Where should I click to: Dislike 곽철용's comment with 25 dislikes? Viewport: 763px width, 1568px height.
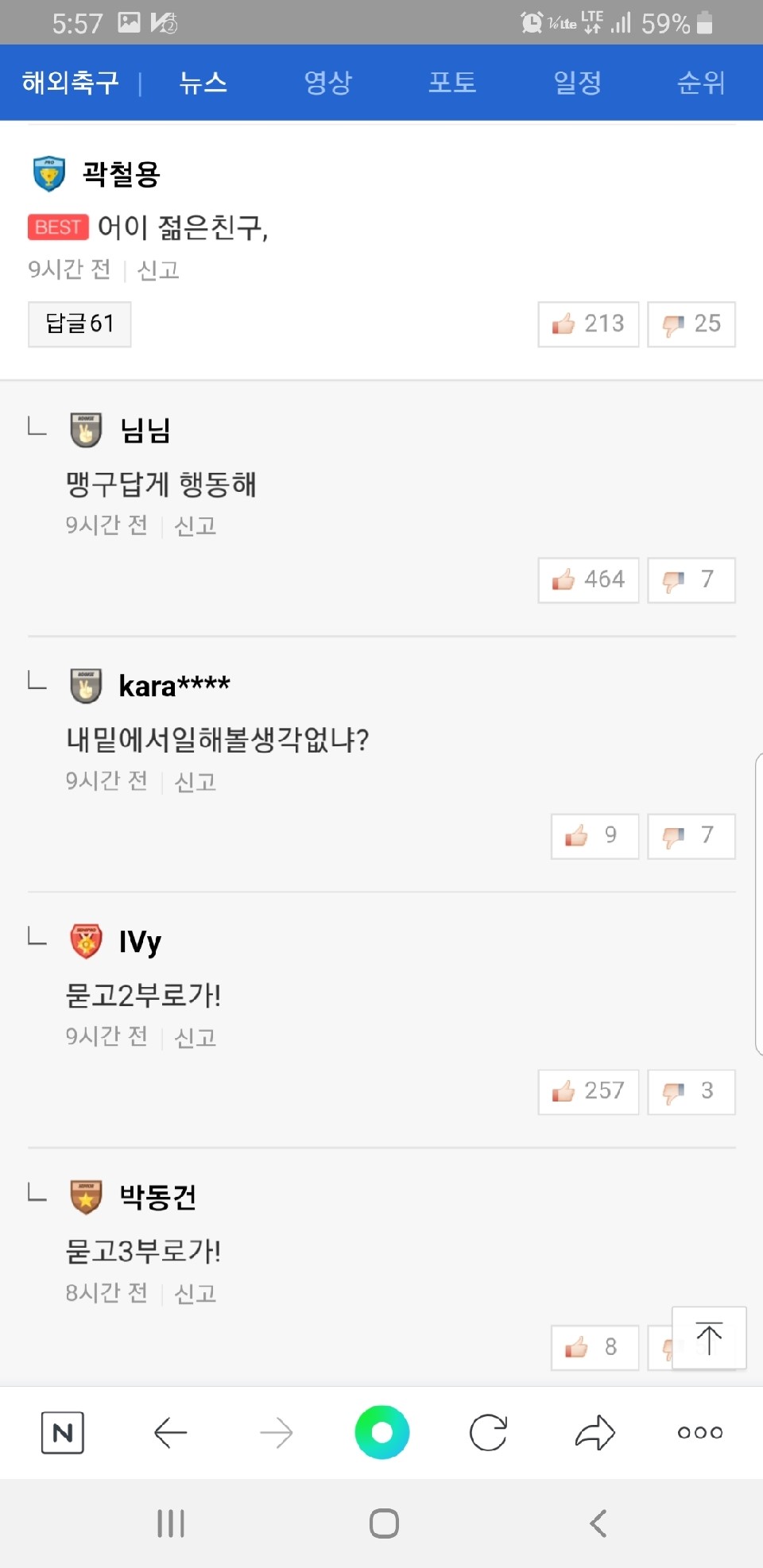click(x=691, y=324)
